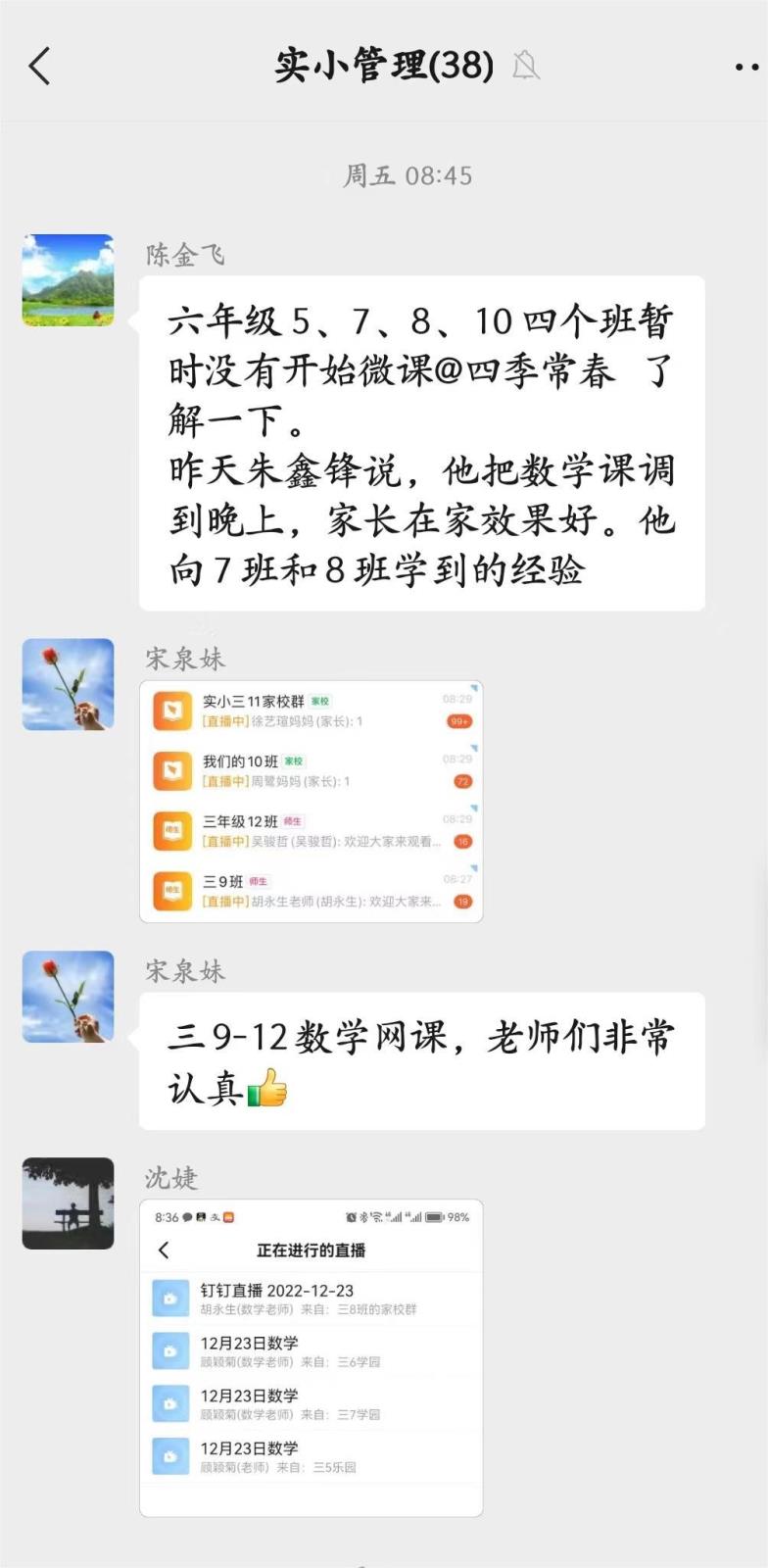This screenshot has width=768, height=1568.
Task: Open 沈婕's avatar profile
Action: 68,1203
